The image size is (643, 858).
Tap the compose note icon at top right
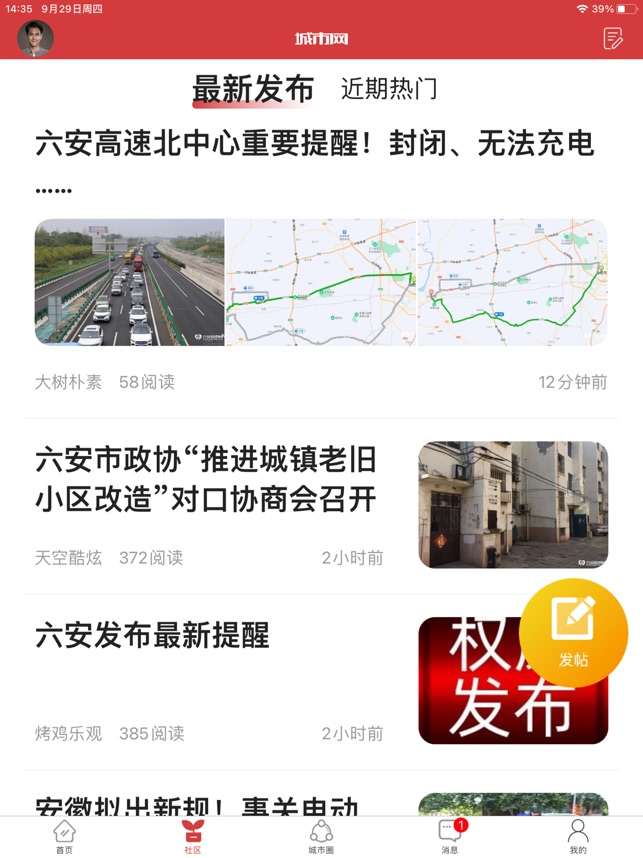tap(613, 38)
